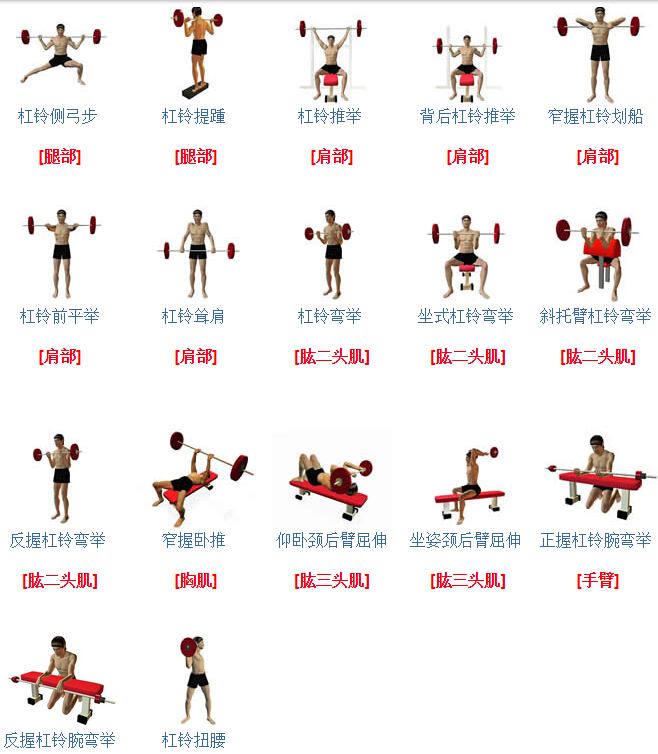
Task: Open the 坐式杠铃弯举 exercise
Action: tap(466, 316)
